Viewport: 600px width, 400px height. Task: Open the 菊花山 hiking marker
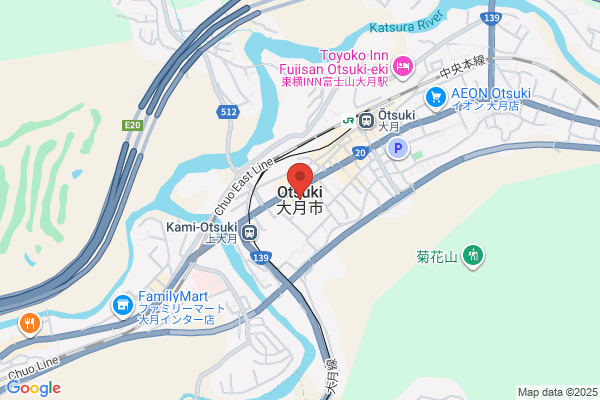[473, 256]
